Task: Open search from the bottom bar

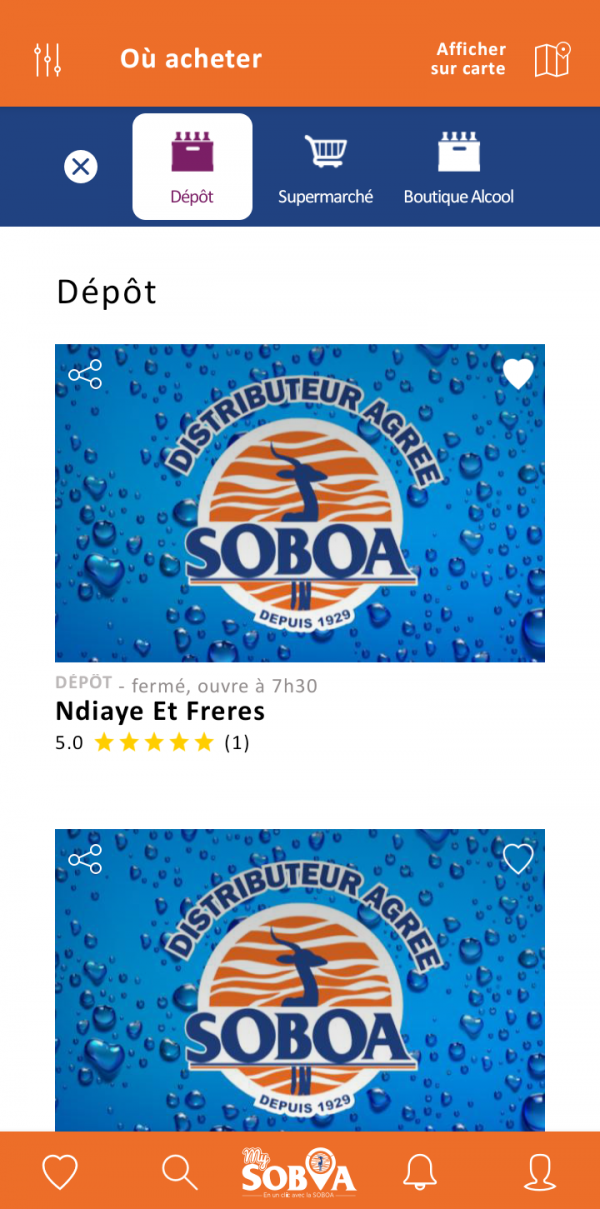Action: click(x=180, y=1171)
